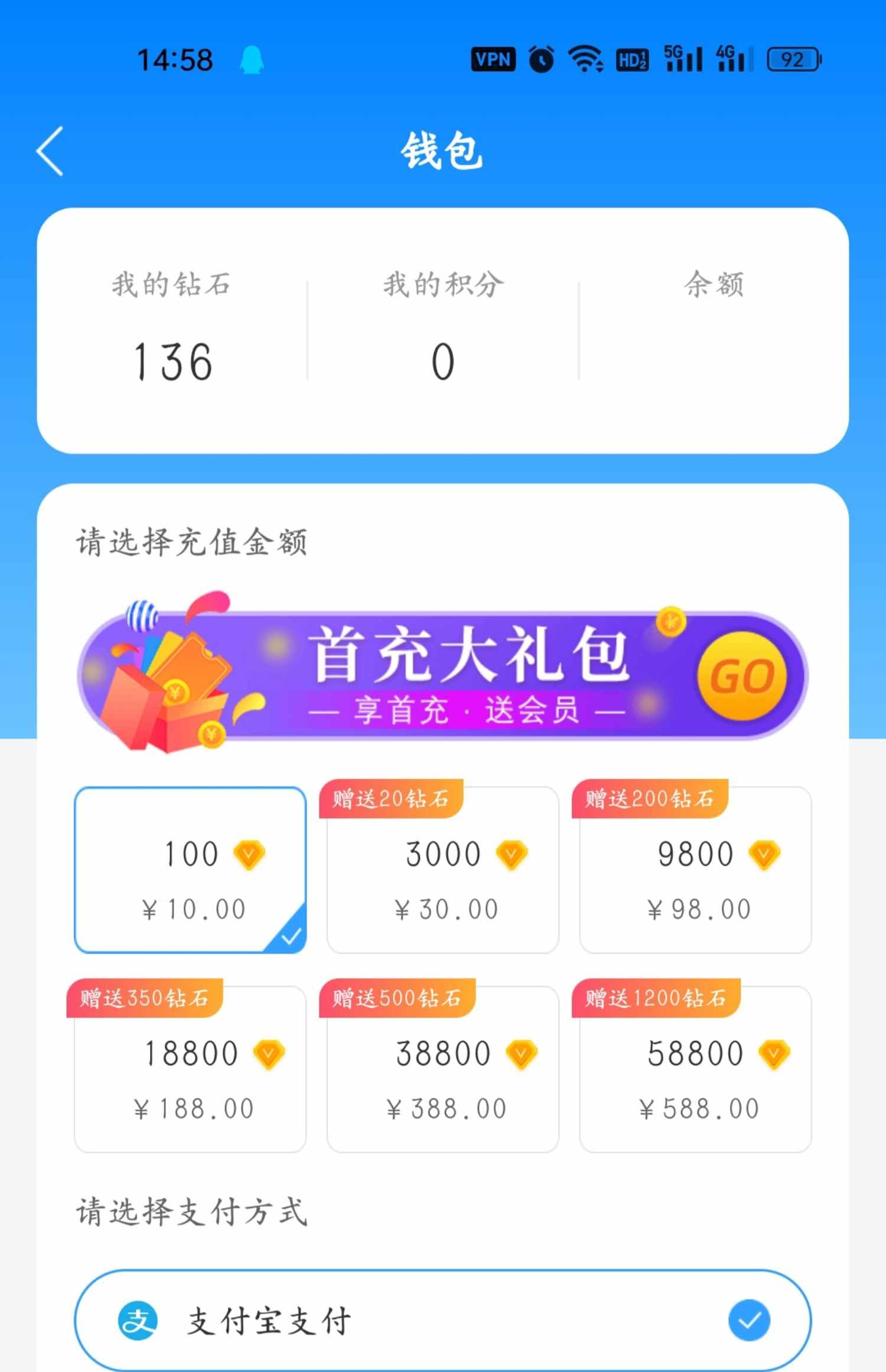Viewport: 886px width, 1372px height.
Task: Tap the 58800 diamonds recharge option
Action: tap(696, 1069)
